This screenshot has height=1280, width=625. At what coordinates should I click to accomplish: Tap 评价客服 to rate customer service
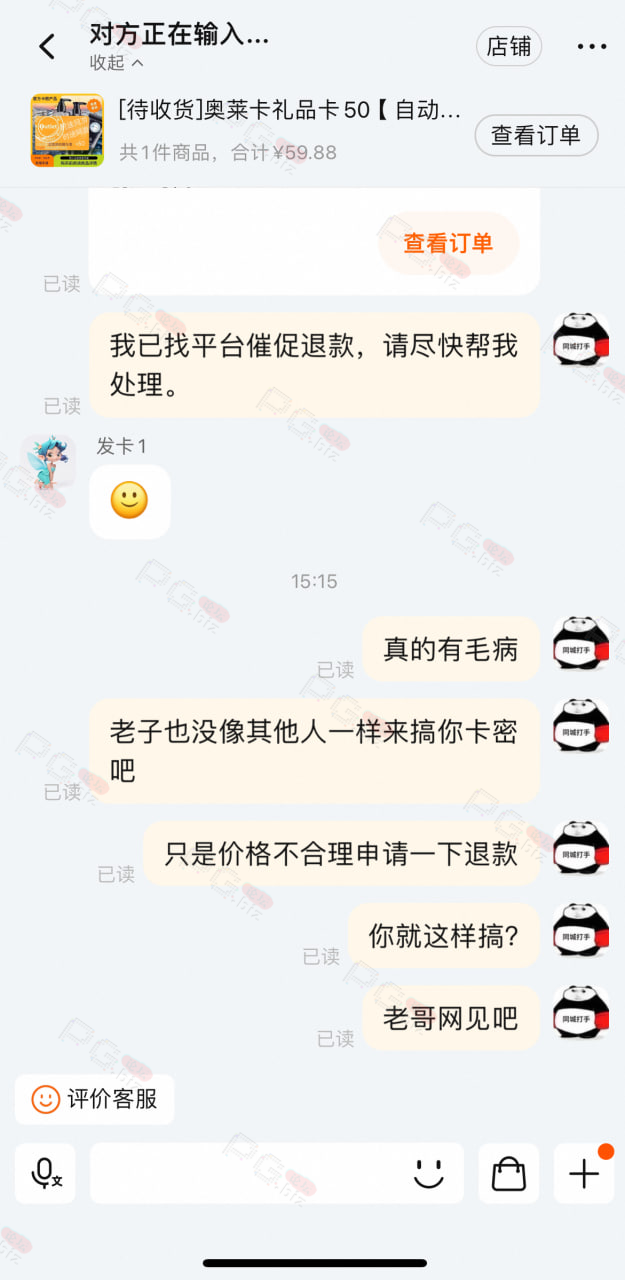point(95,1099)
